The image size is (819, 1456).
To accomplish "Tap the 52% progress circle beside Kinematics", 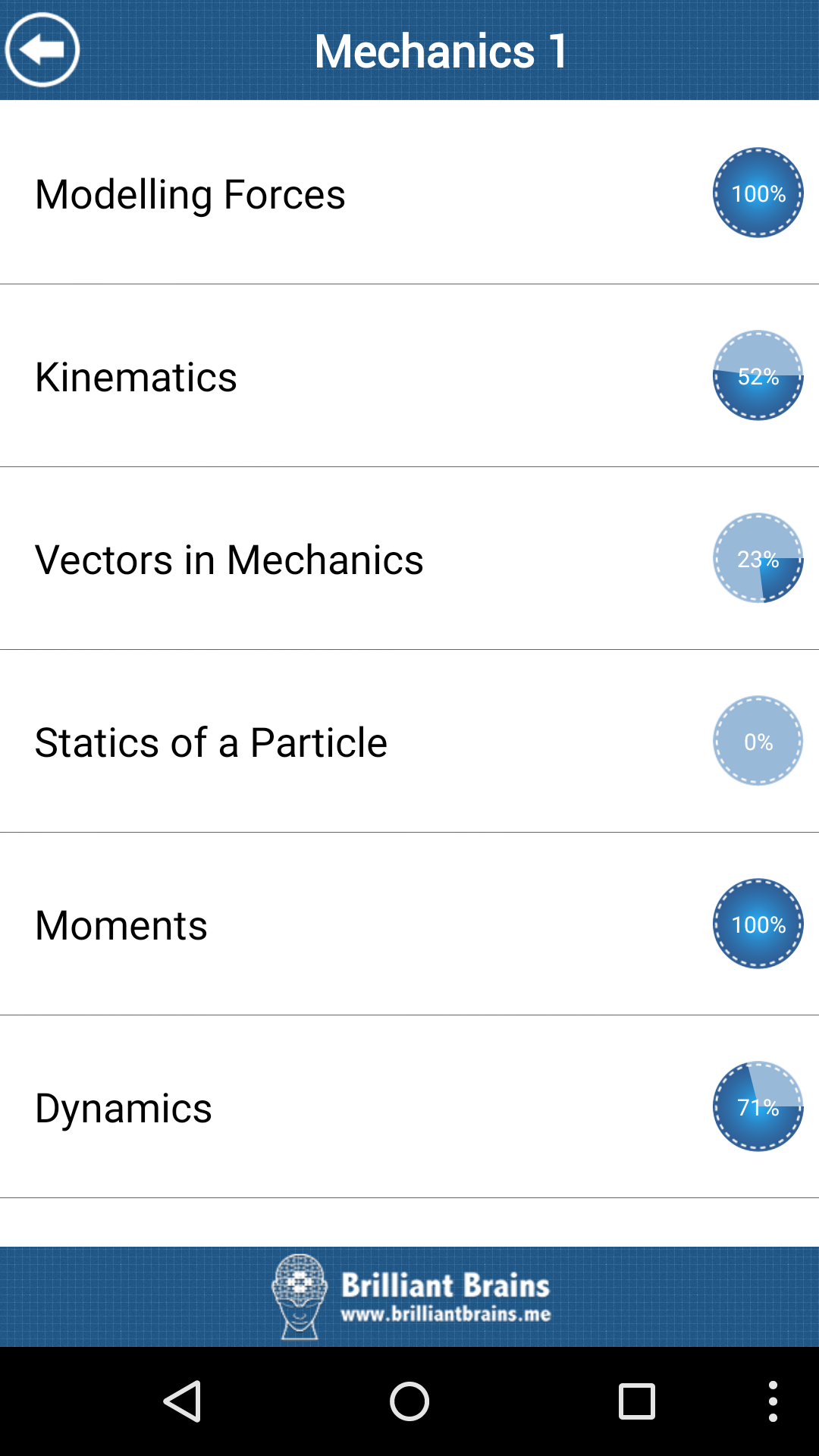I will (x=758, y=376).
